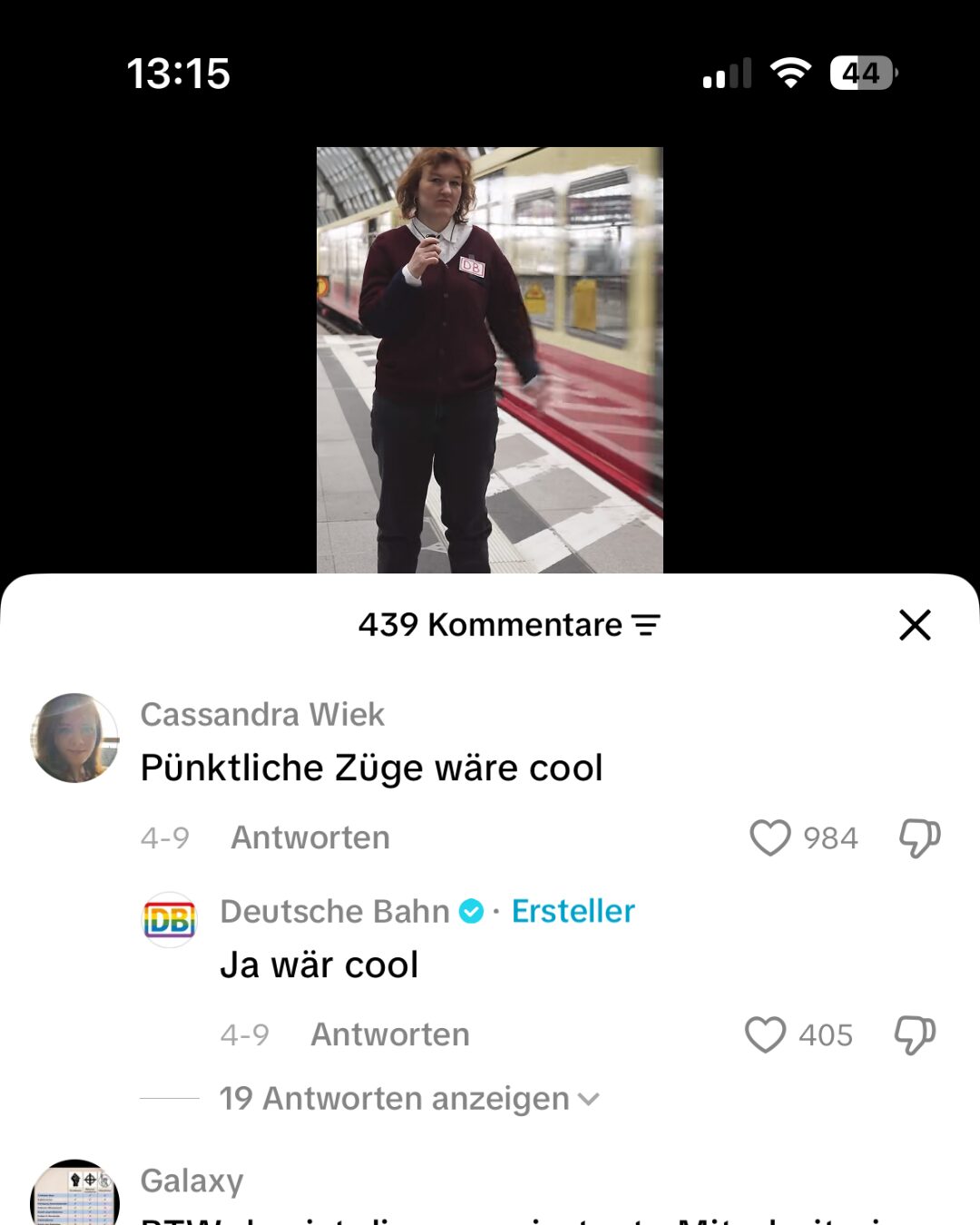Like Deutsche Bahn's reply
This screenshot has width=980, height=1225.
(x=765, y=1034)
